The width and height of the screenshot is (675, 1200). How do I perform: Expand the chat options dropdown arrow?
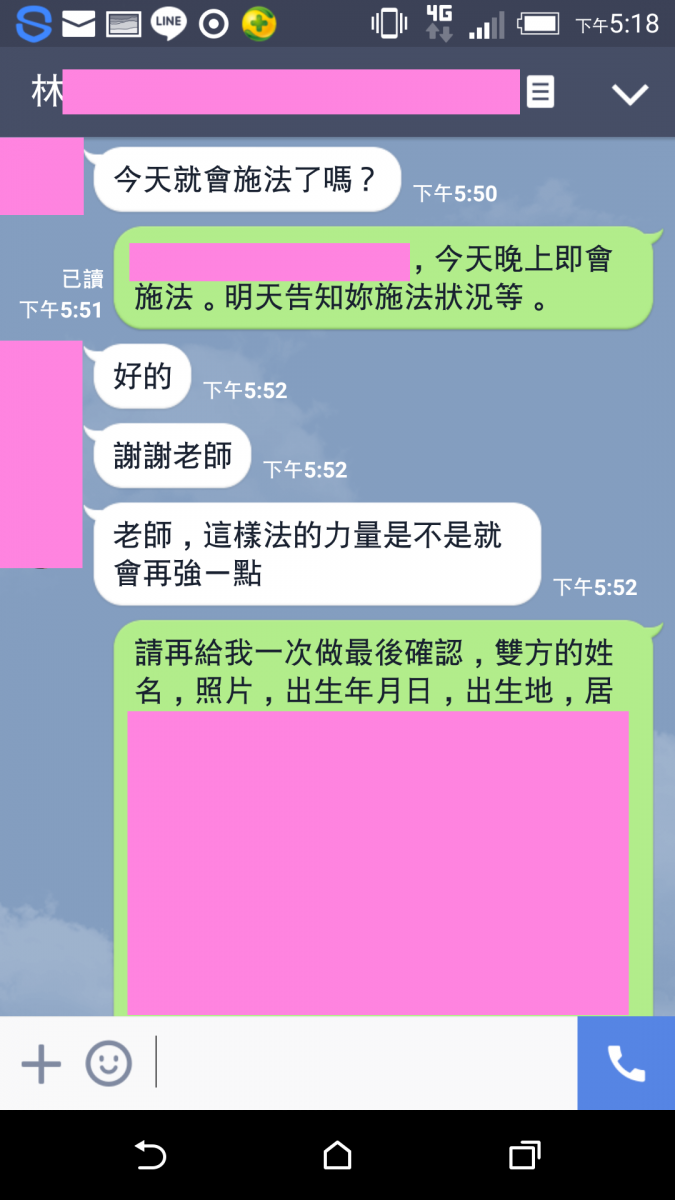coord(630,94)
